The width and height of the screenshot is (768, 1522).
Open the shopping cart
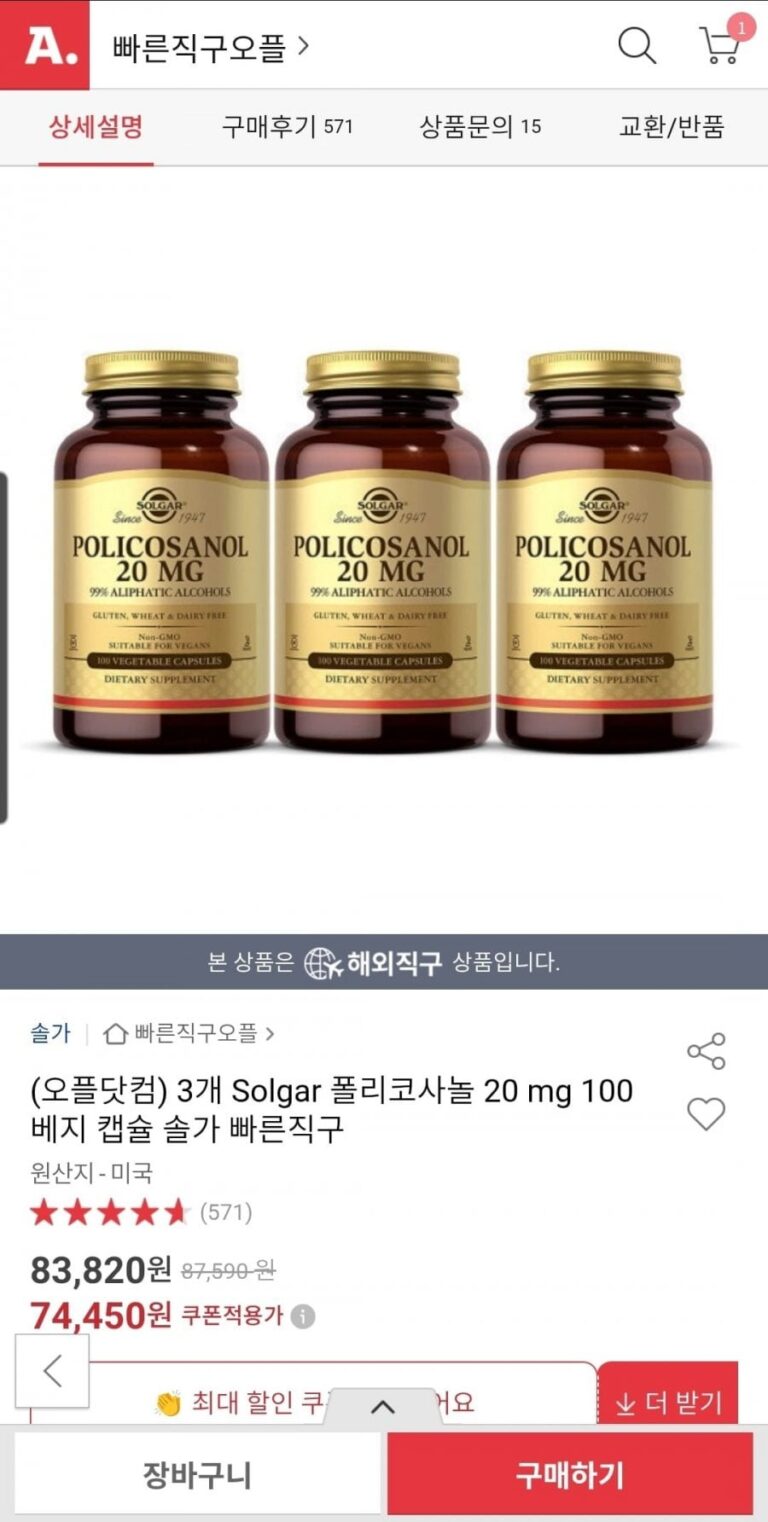[719, 46]
